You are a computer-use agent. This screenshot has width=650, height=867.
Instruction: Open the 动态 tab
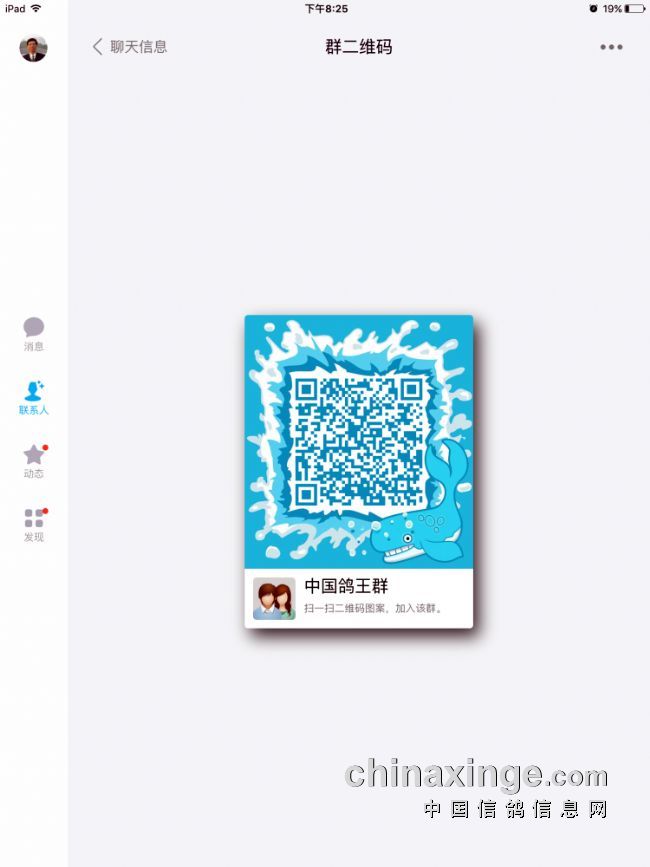coord(34,461)
